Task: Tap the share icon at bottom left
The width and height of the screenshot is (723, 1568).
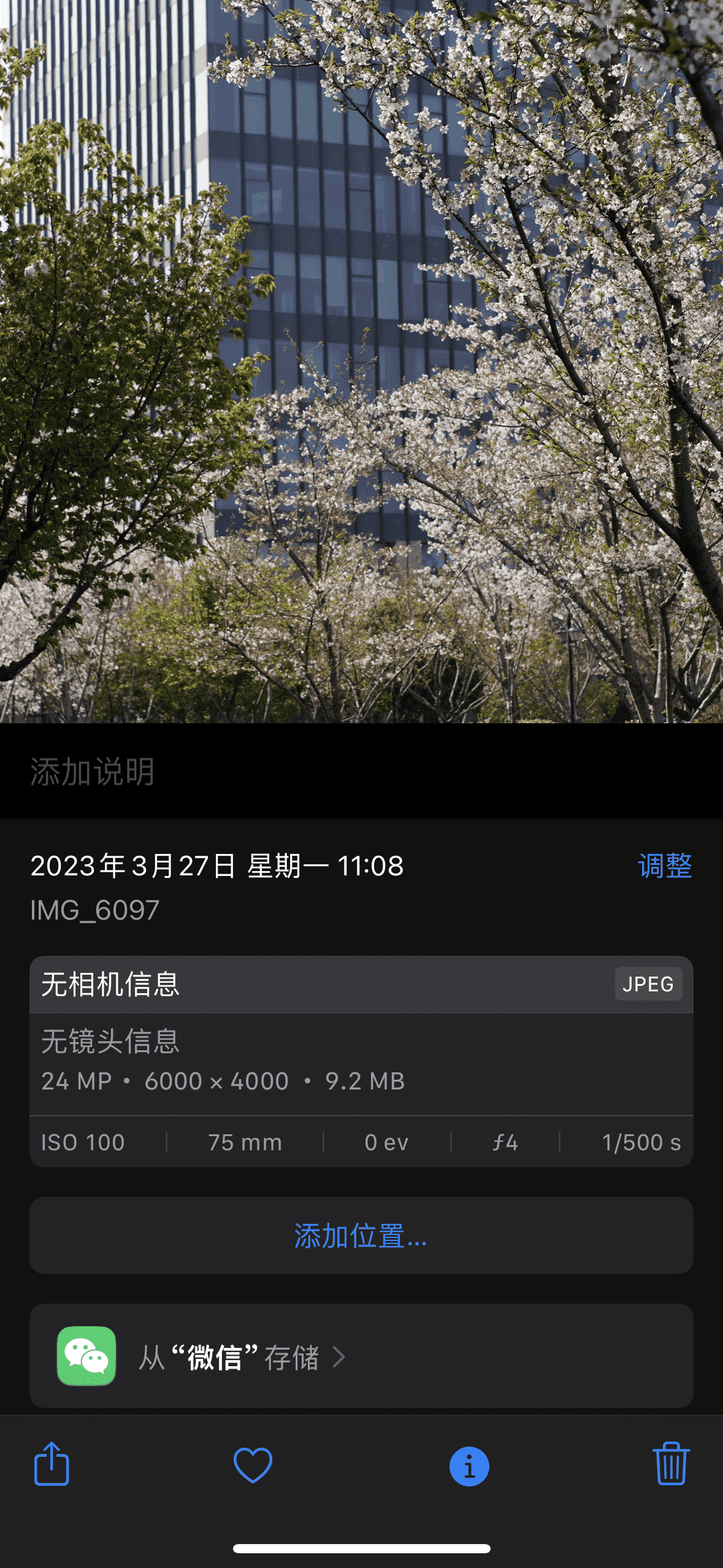Action: point(51,1466)
